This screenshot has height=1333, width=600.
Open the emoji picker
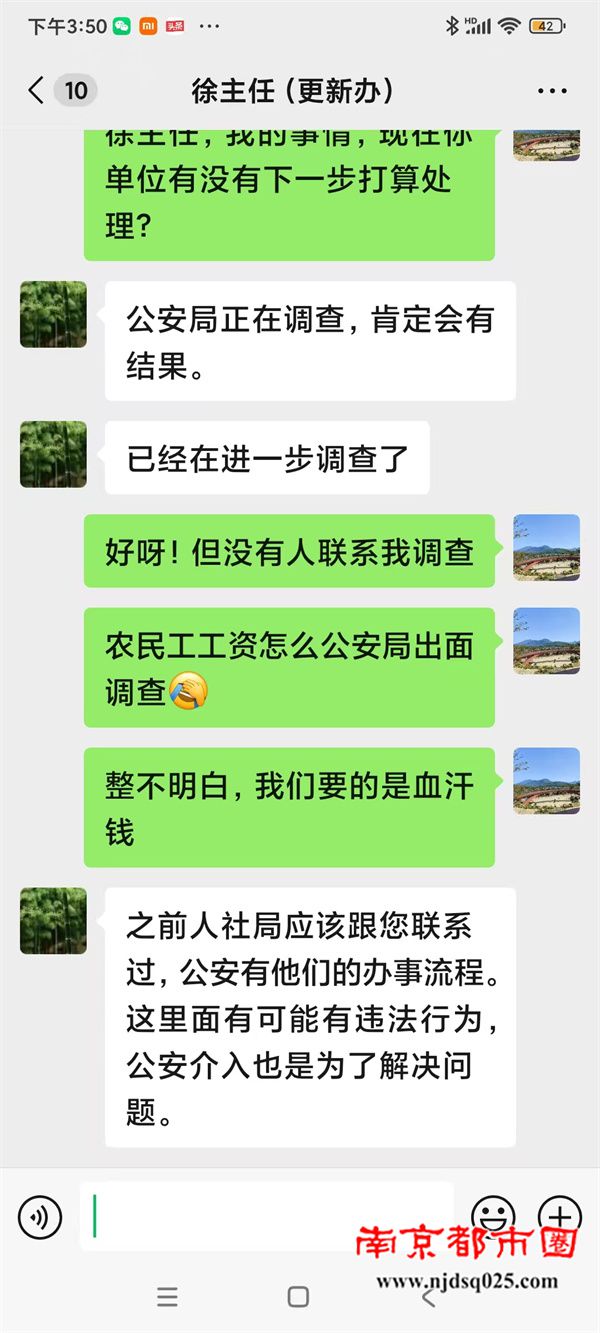493,1216
